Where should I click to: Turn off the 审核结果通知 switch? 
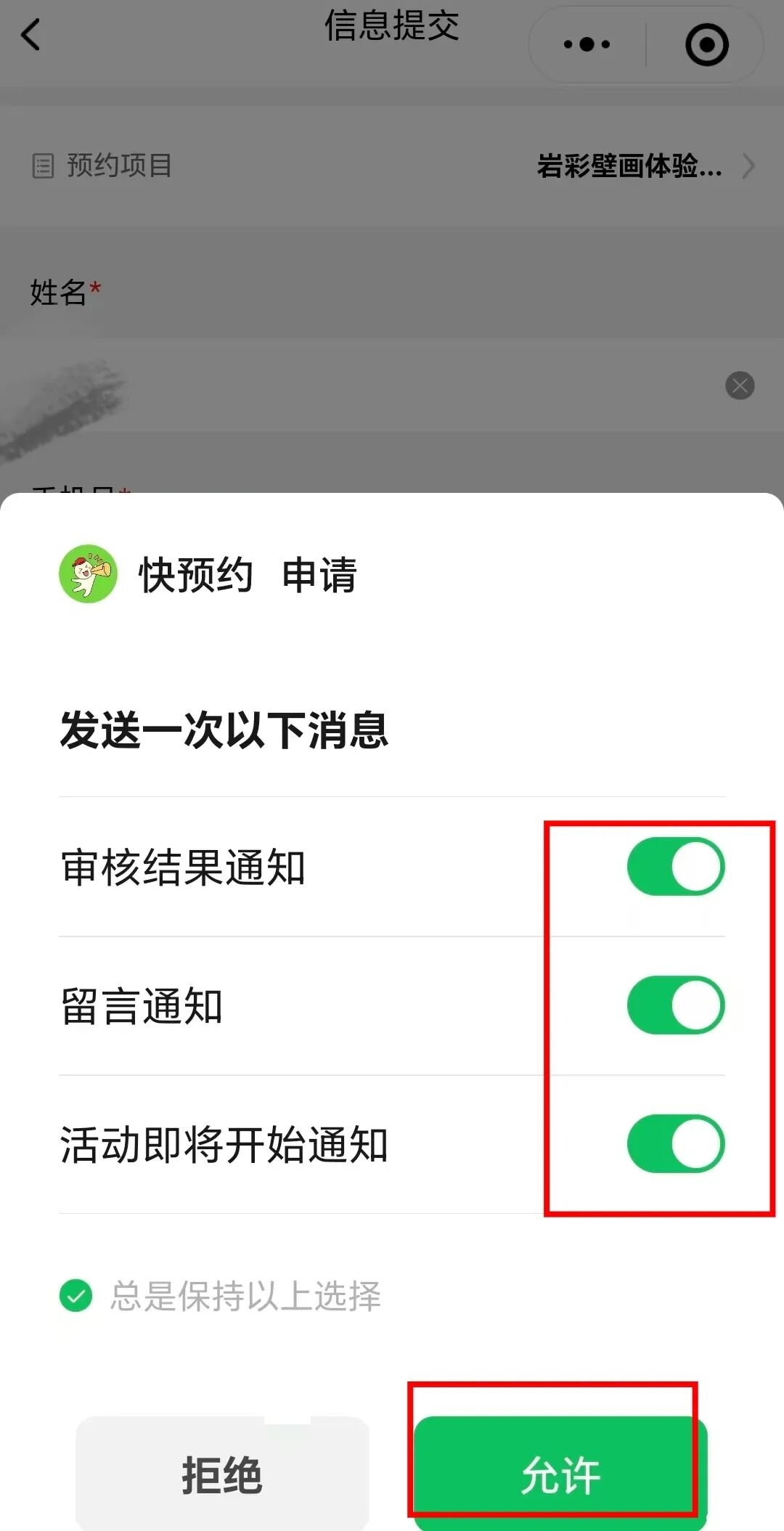click(675, 866)
